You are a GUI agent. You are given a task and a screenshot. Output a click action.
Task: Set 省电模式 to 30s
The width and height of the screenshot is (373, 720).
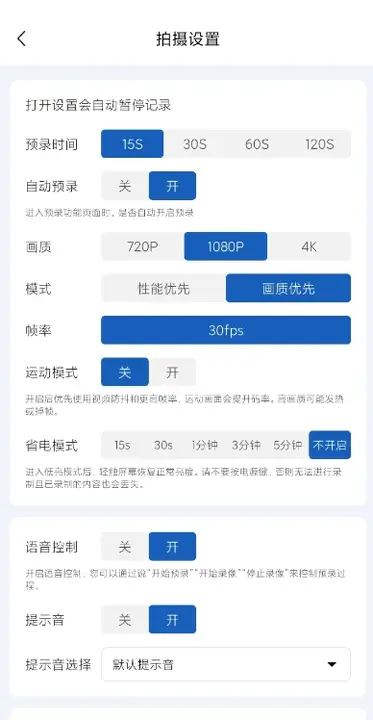pos(164,445)
